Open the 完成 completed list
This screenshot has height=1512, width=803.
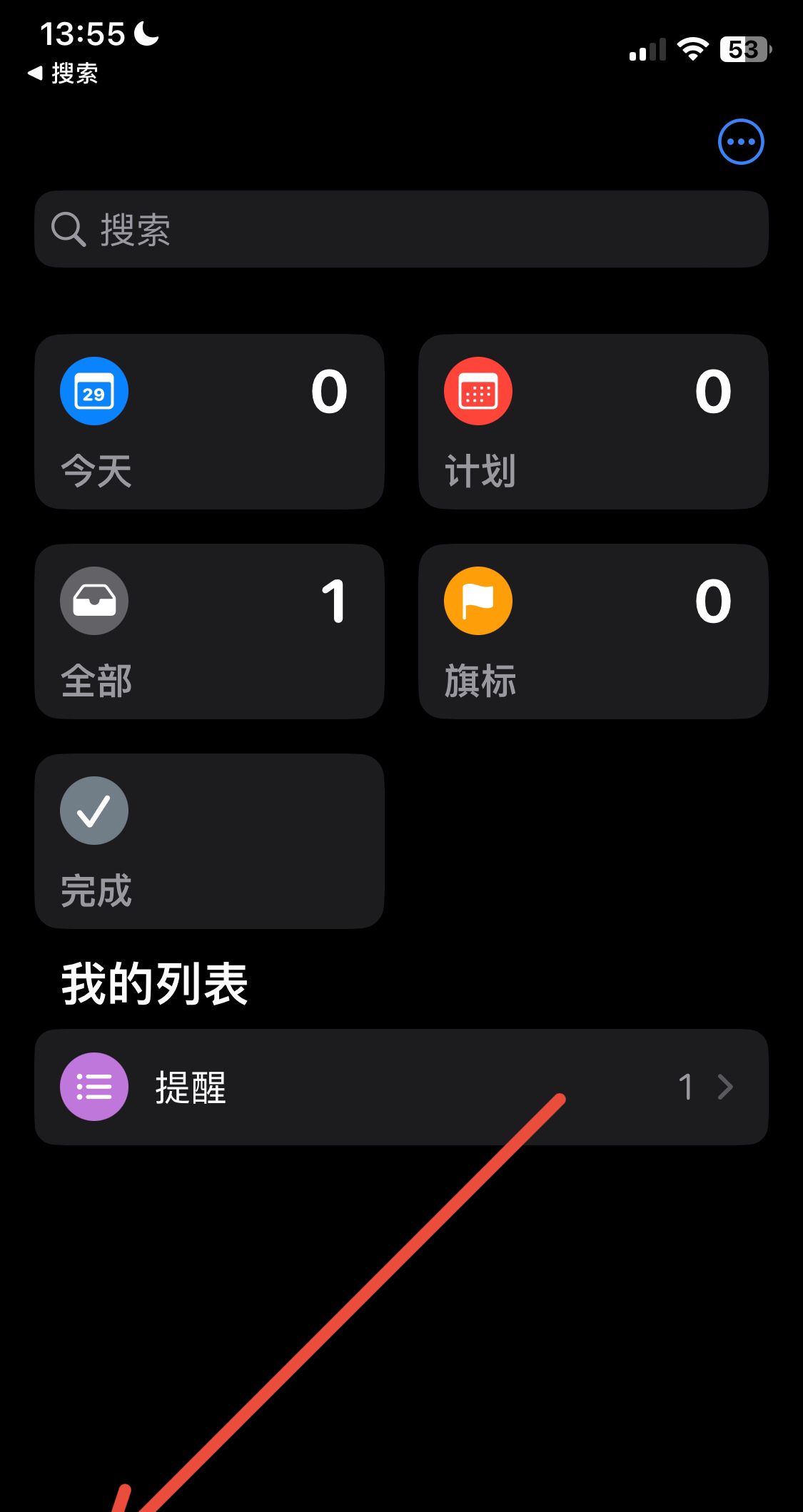coord(209,841)
